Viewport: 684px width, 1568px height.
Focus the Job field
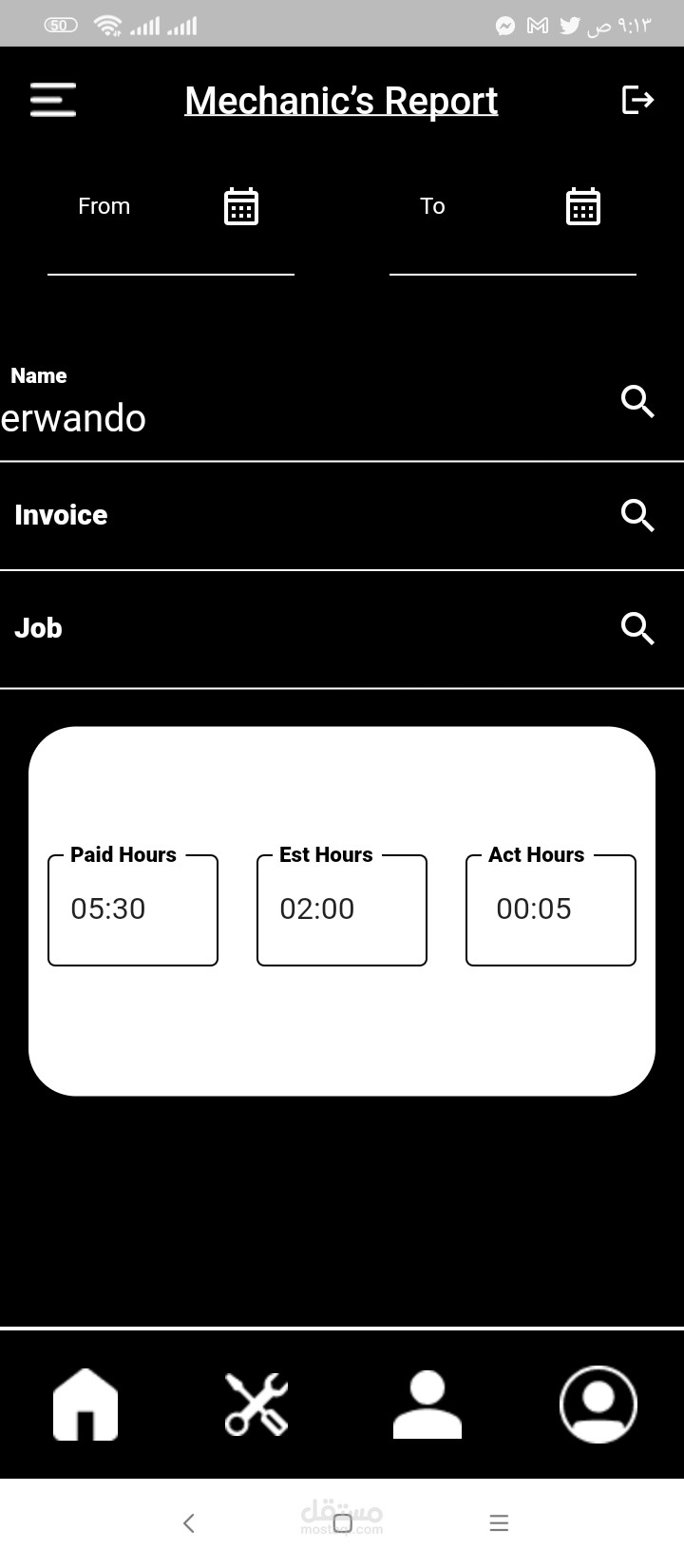pyautogui.click(x=304, y=629)
